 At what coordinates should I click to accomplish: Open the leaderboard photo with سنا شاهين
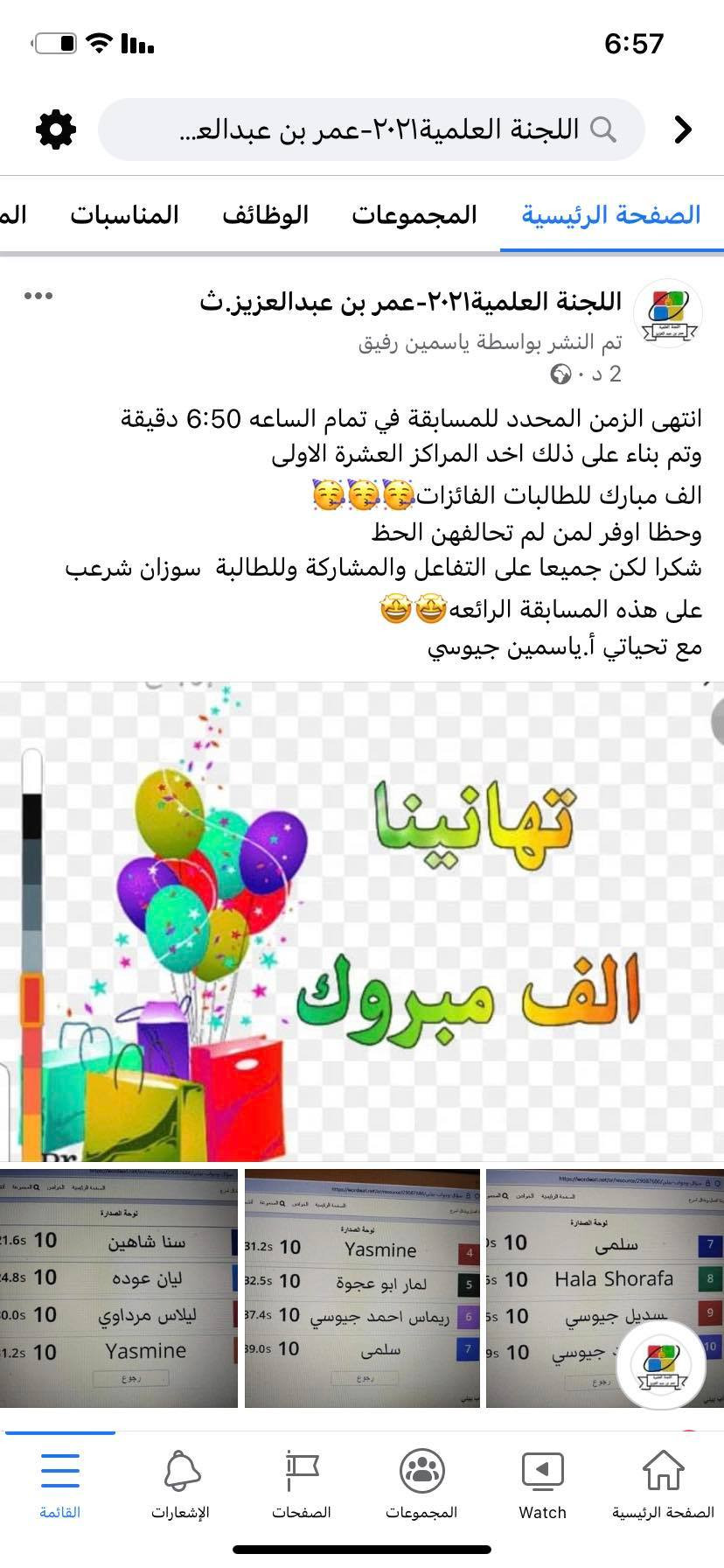[119, 1288]
